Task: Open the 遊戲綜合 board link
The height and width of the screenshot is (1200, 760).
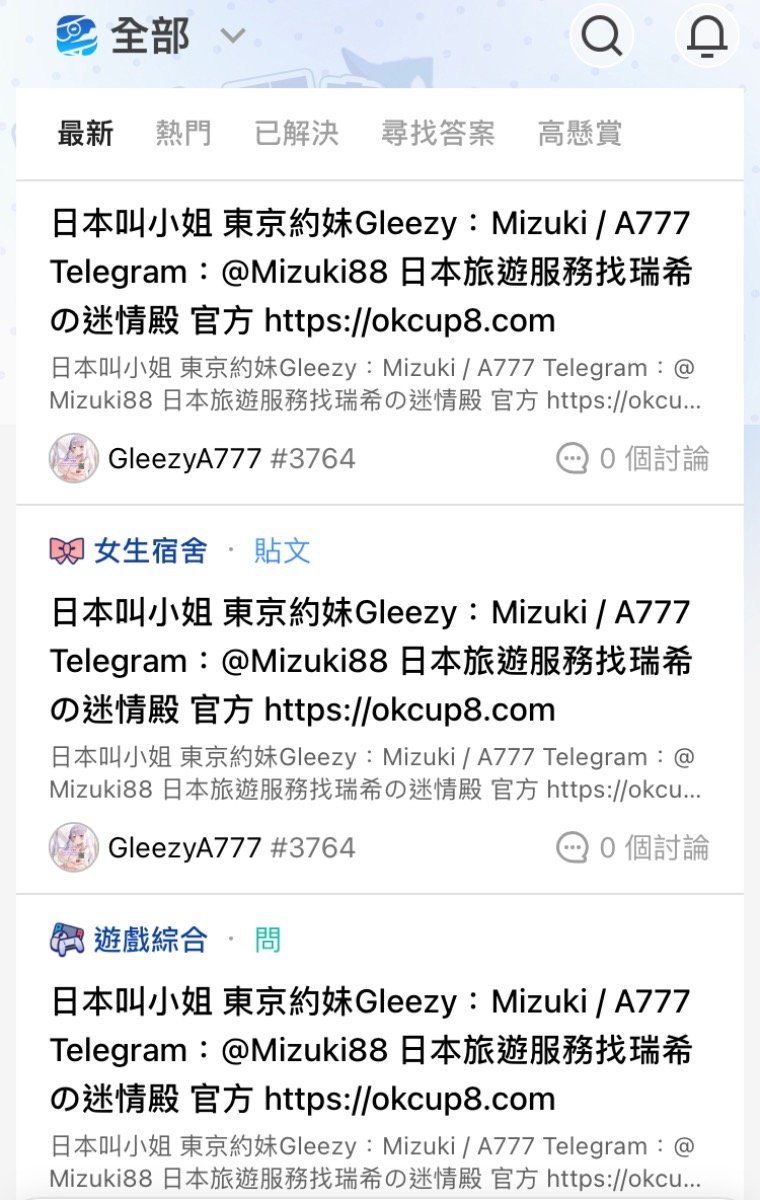Action: click(x=150, y=940)
